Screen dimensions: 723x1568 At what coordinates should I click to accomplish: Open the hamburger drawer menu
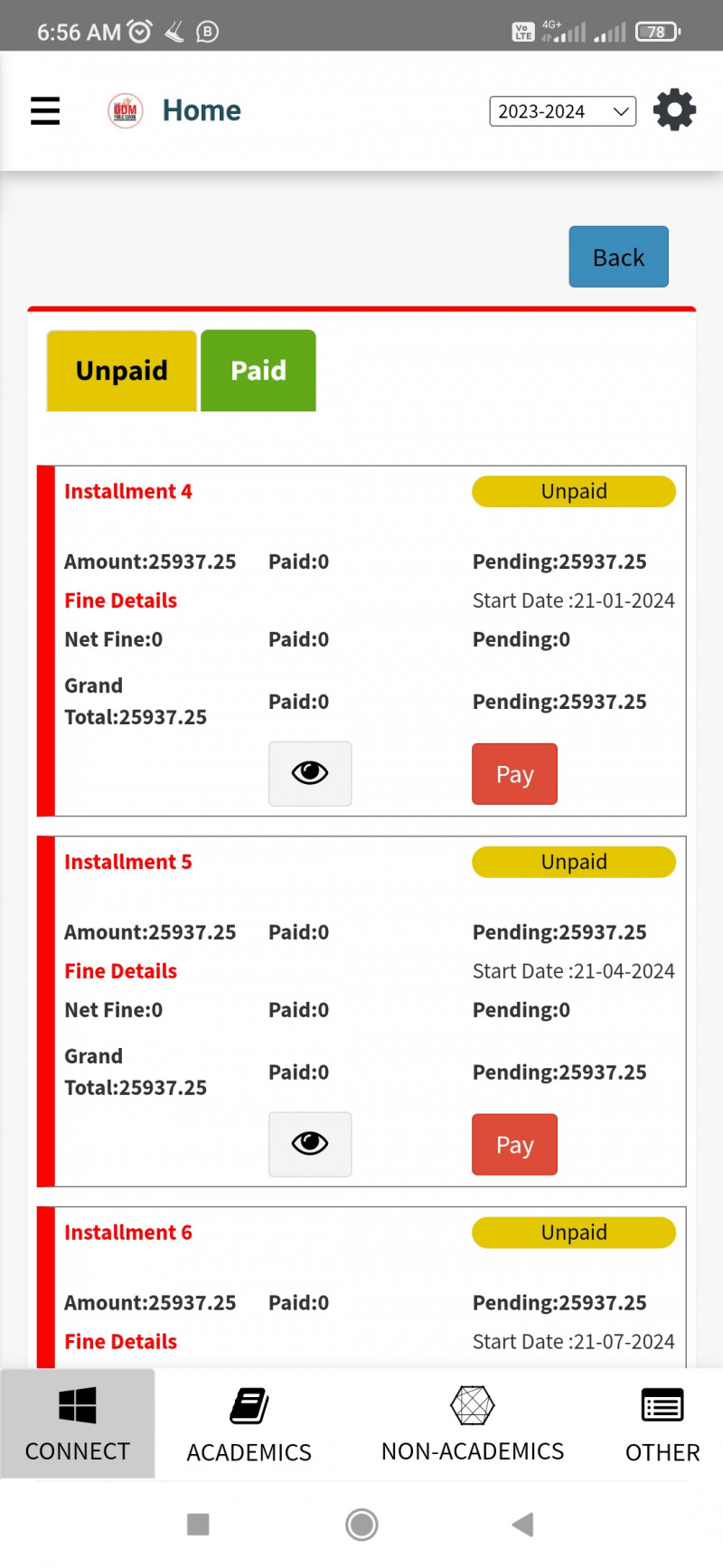click(x=45, y=111)
